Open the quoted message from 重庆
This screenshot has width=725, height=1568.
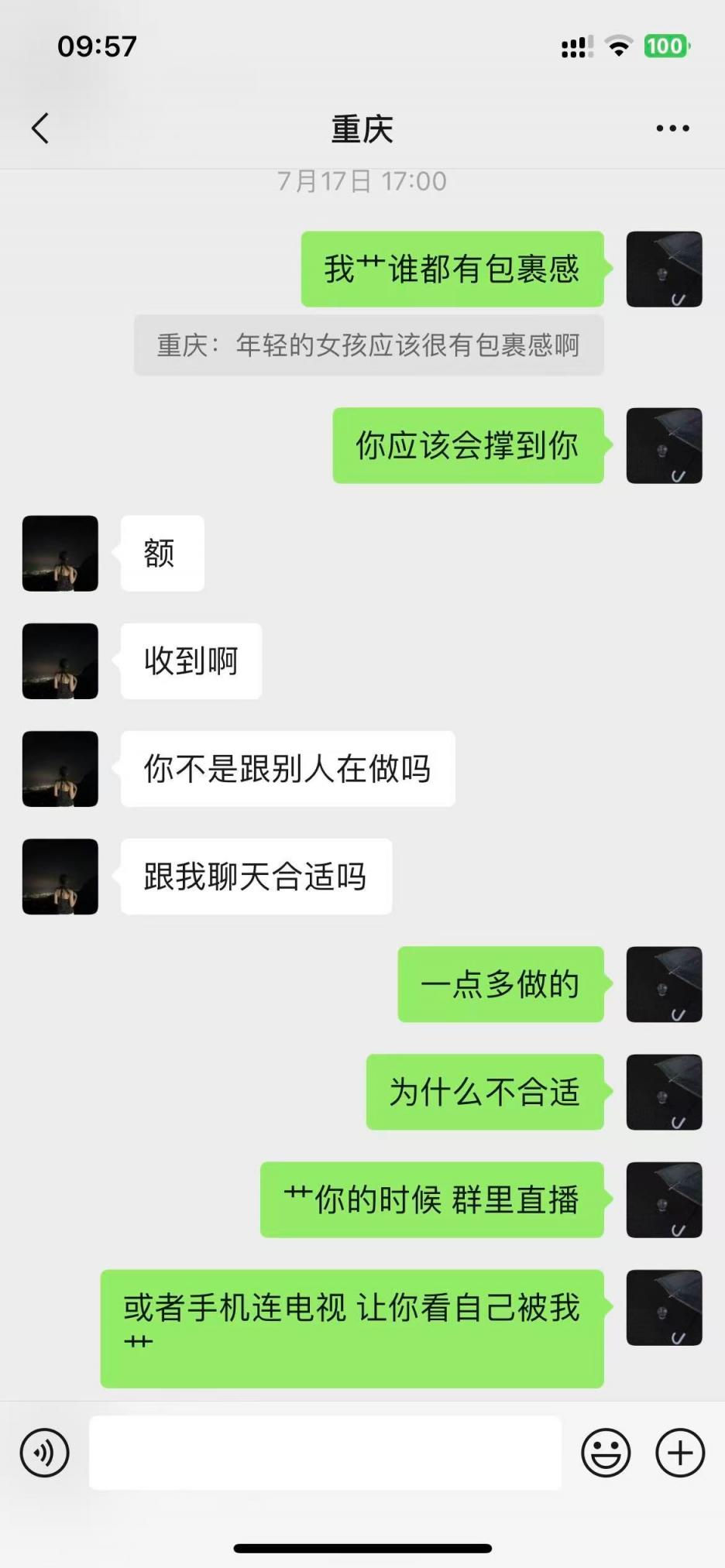coord(369,345)
